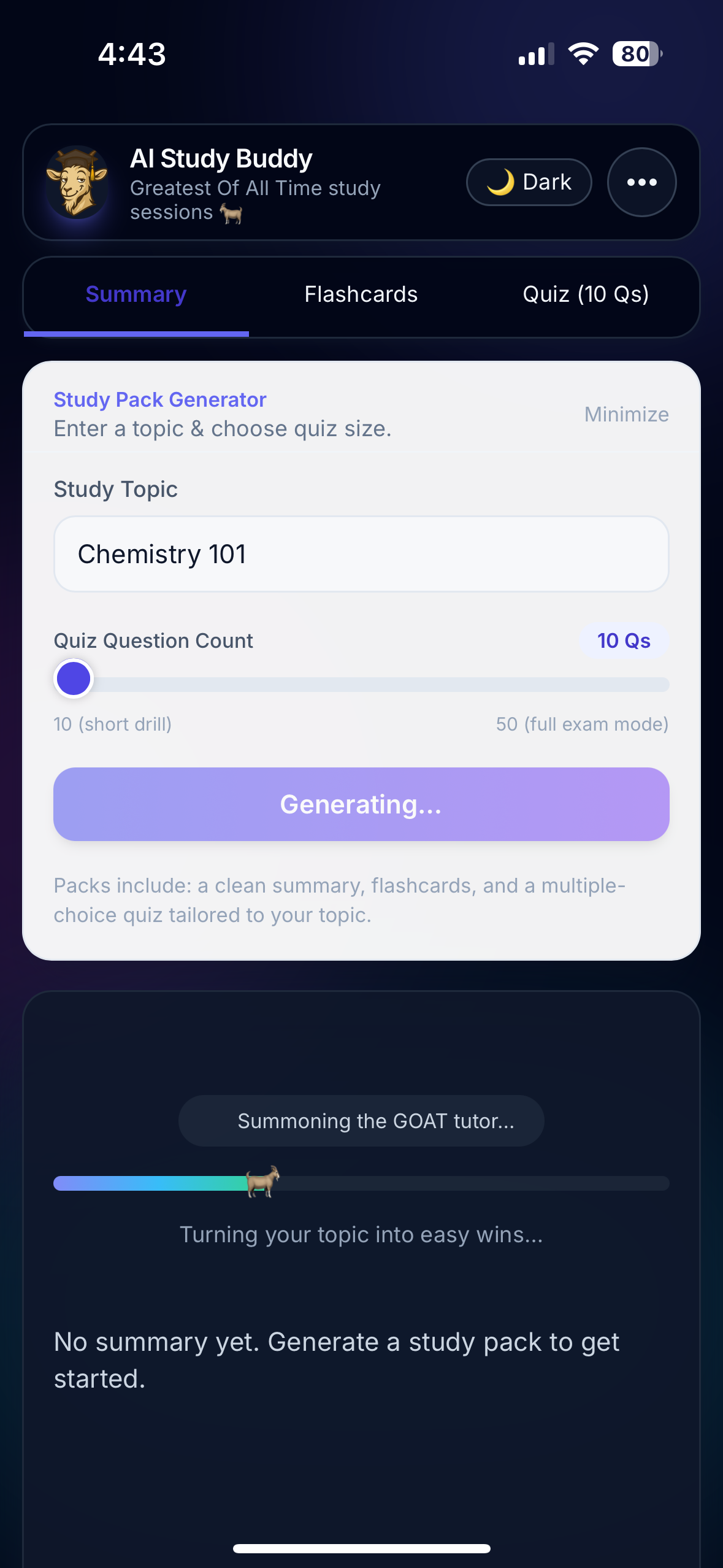Image resolution: width=723 pixels, height=1568 pixels.
Task: Minimize the Study Pack Generator panel
Action: (x=625, y=415)
